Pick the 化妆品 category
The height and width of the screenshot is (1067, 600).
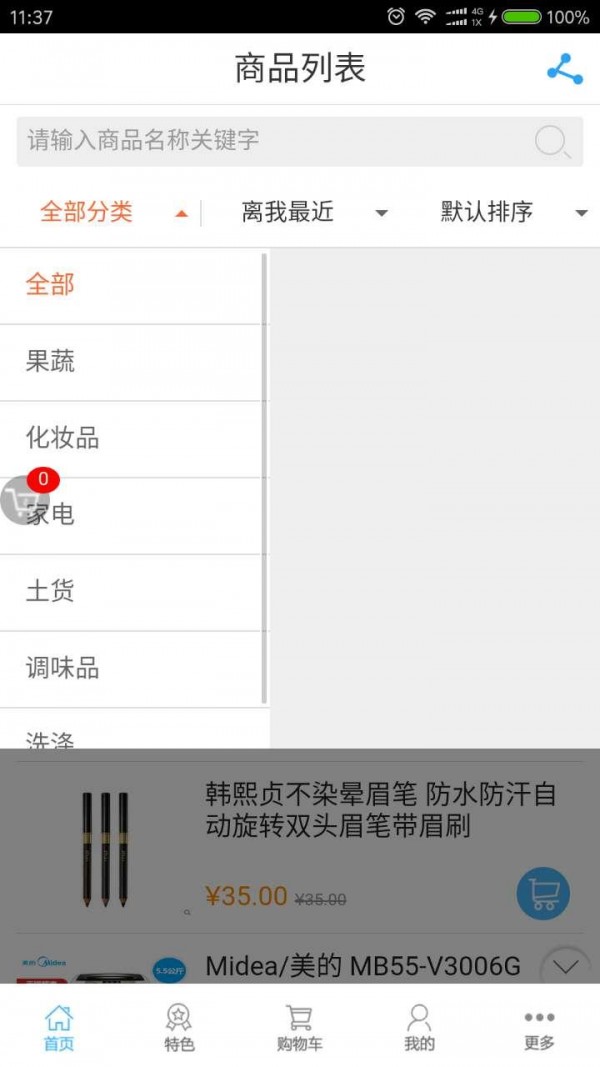click(x=130, y=439)
